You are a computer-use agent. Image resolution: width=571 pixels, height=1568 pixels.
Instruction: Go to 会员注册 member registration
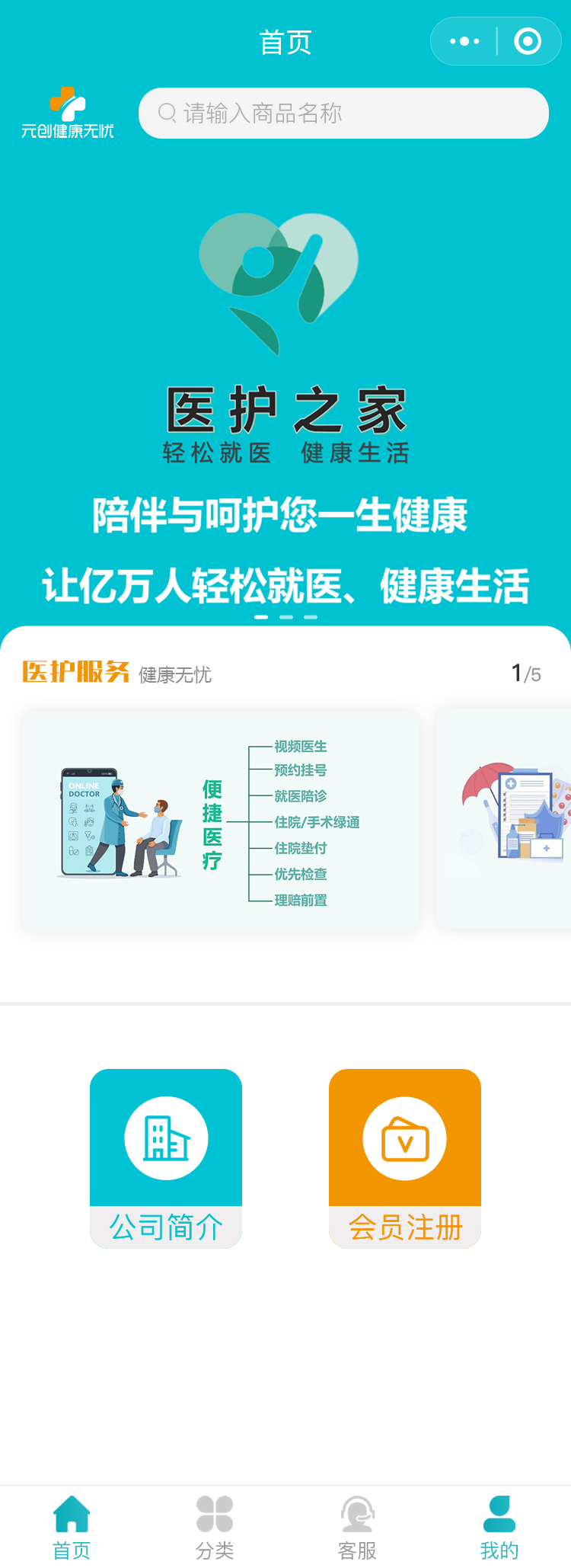[x=405, y=1158]
